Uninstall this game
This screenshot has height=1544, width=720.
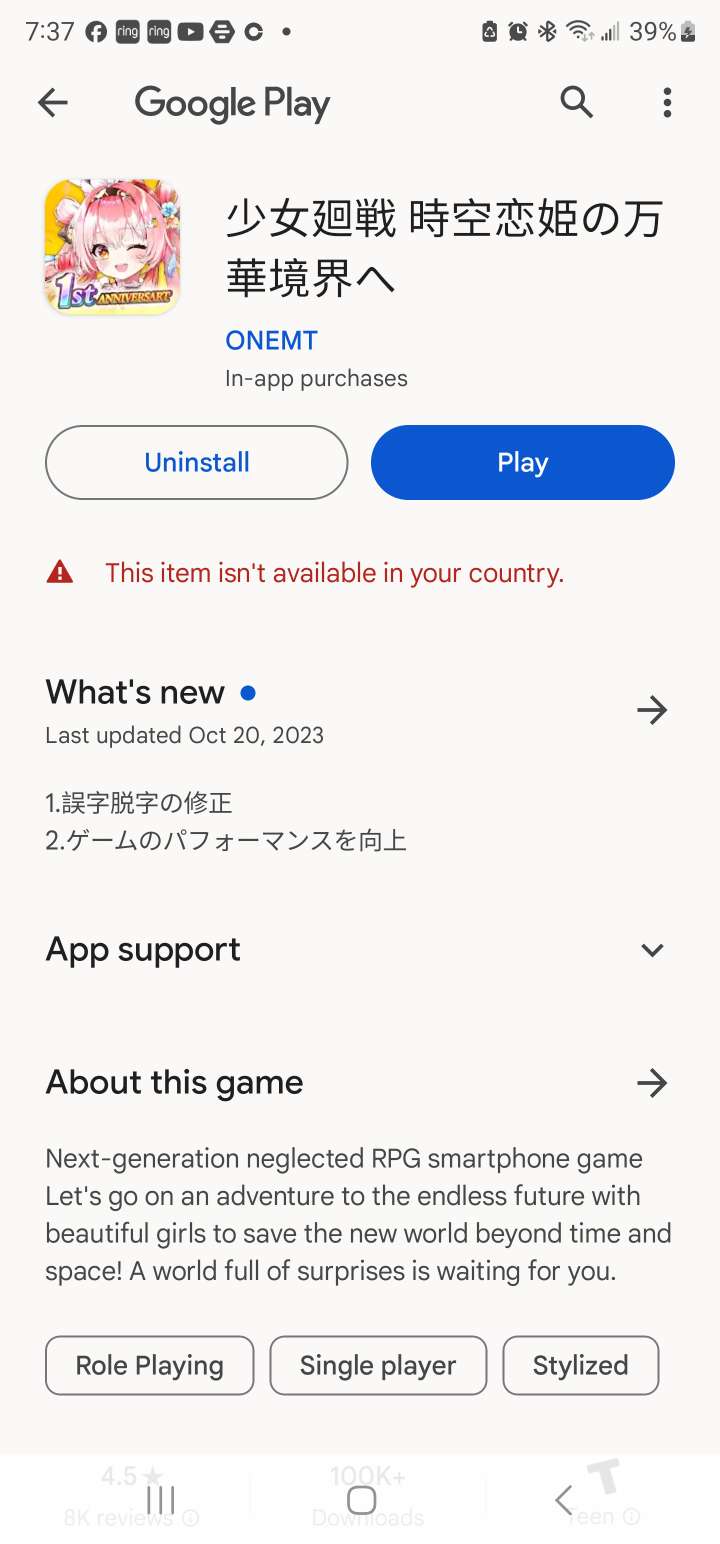point(197,462)
